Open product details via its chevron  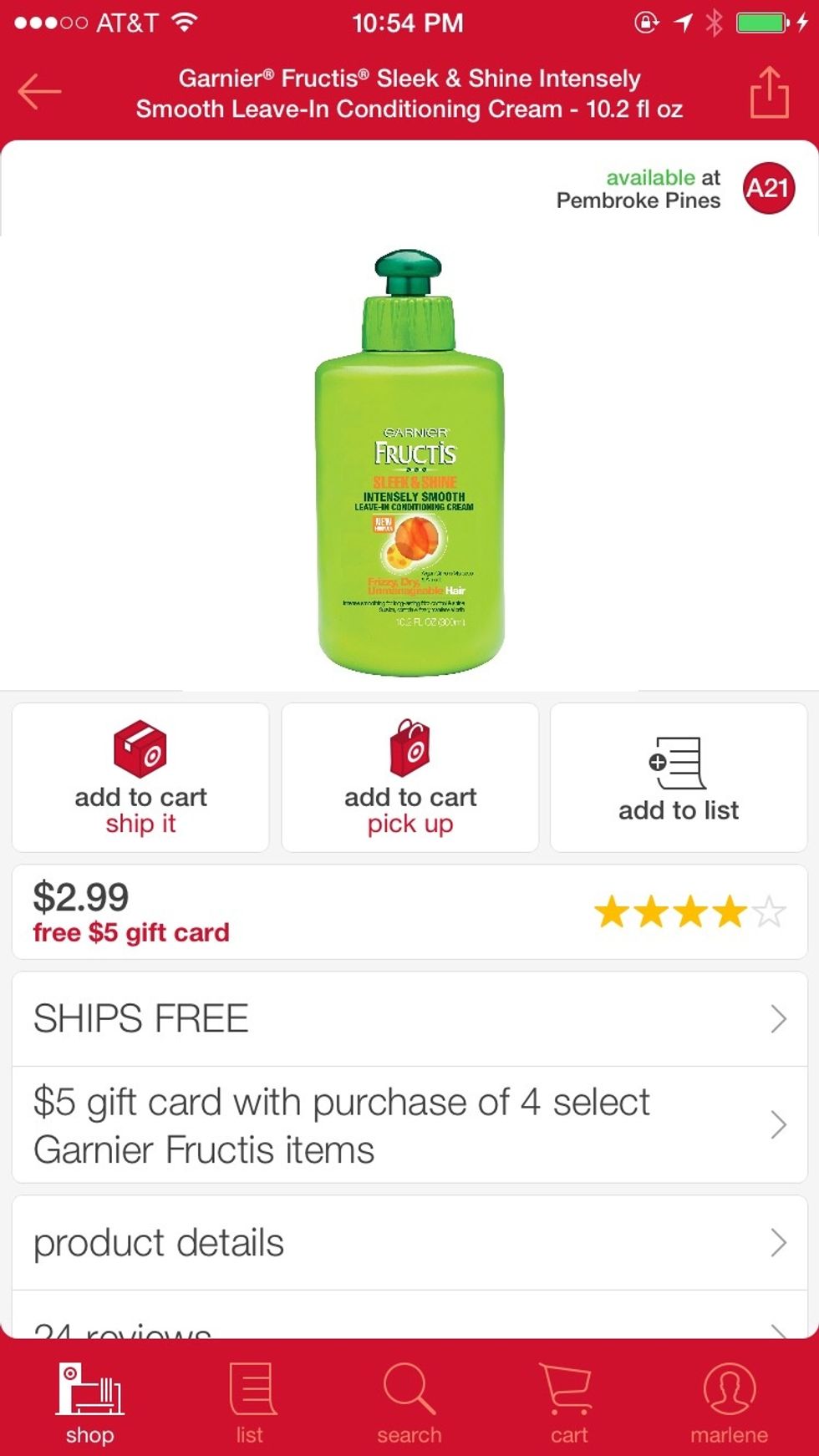(779, 1242)
